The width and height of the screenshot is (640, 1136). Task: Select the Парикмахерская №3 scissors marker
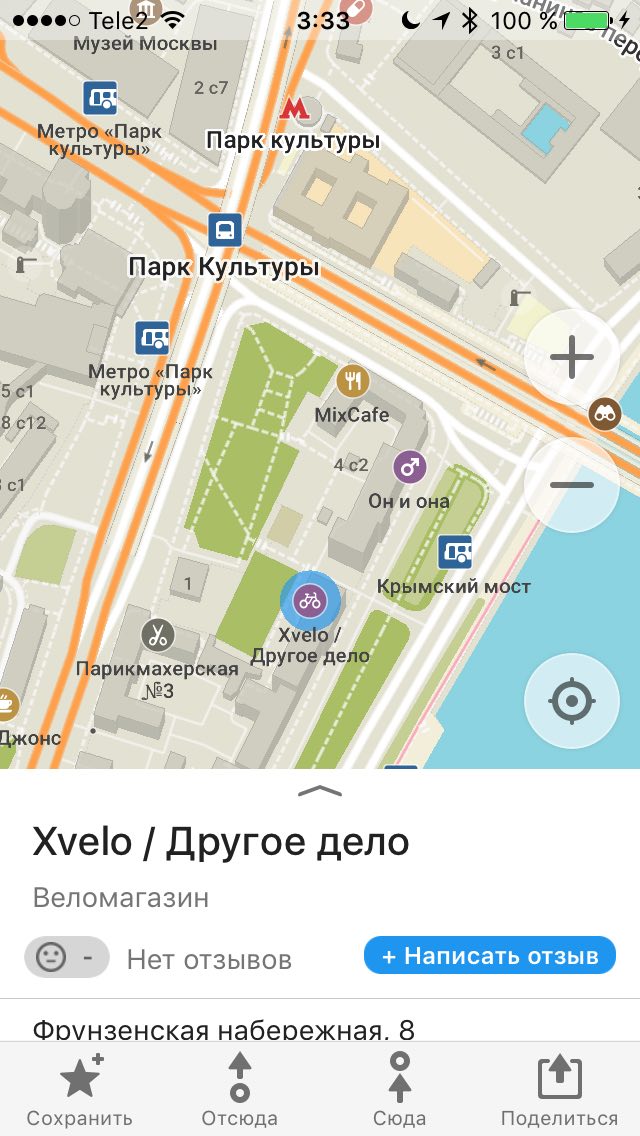(x=158, y=635)
